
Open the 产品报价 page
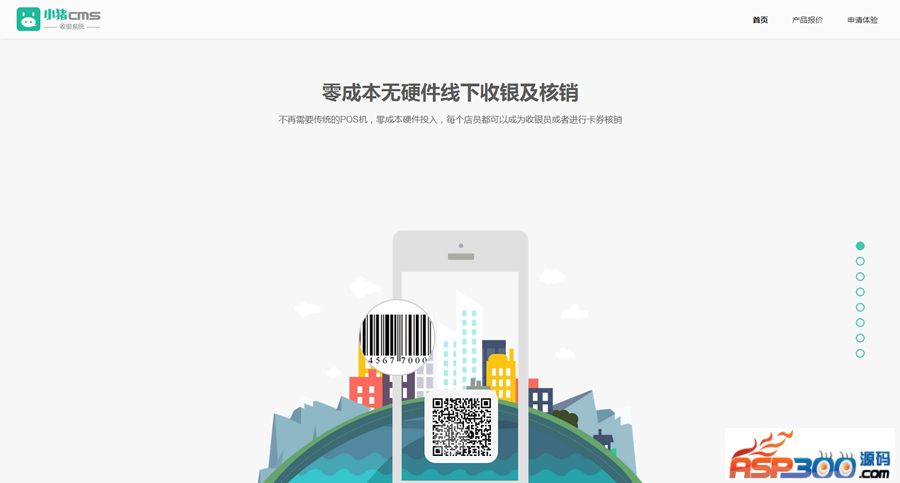point(807,20)
